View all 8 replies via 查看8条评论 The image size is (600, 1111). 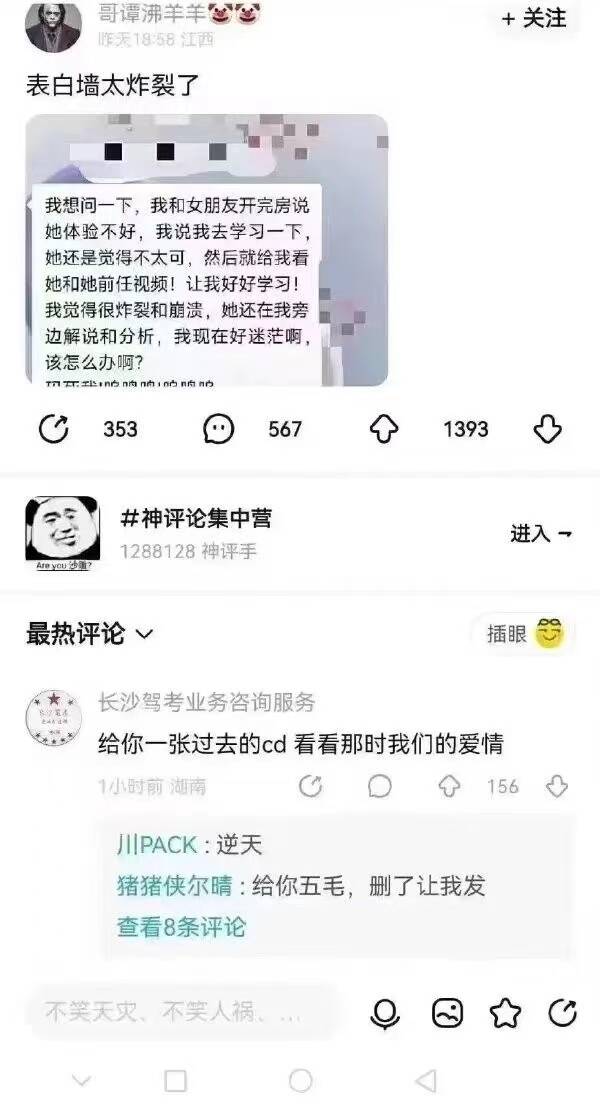[x=180, y=927]
